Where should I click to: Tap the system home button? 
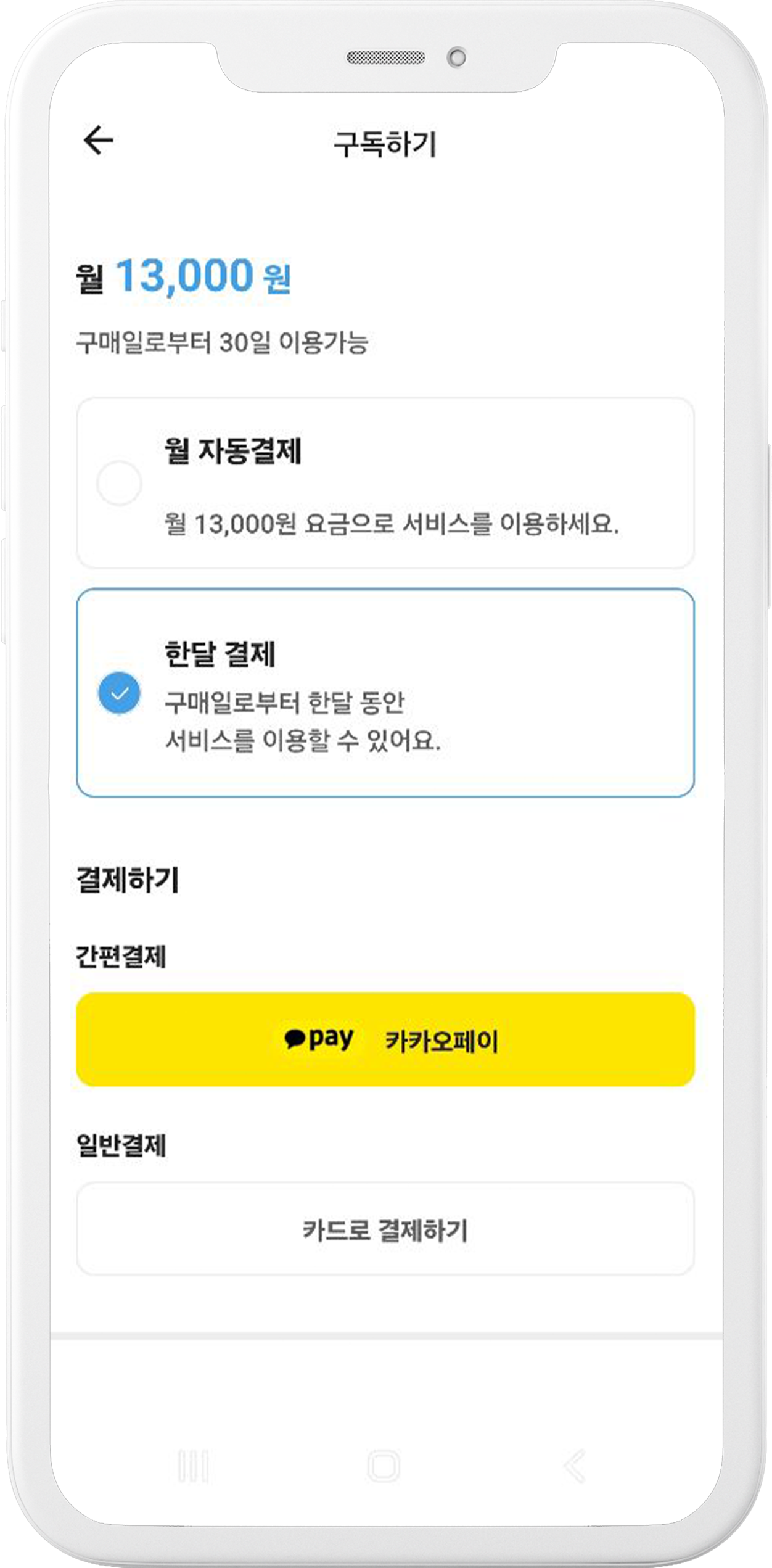pyautogui.click(x=384, y=1466)
